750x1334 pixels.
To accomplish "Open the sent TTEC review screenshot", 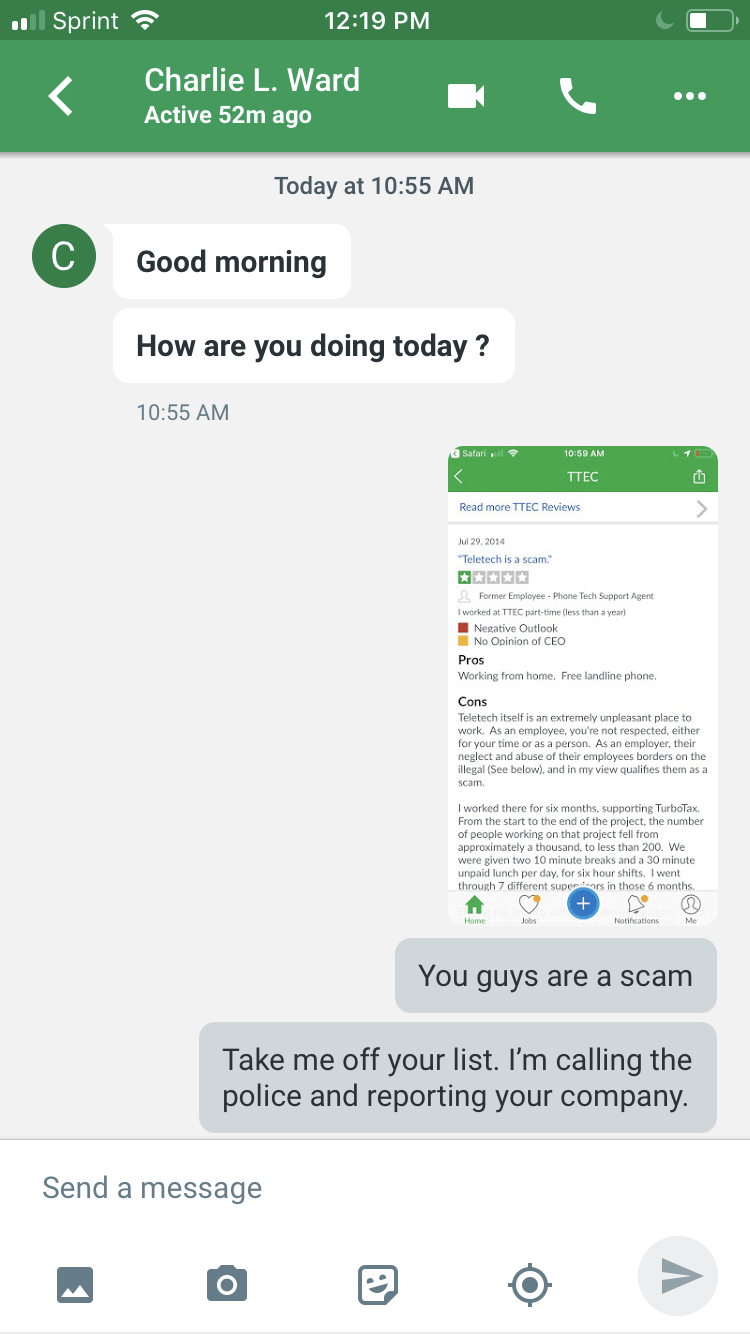I will (583, 685).
